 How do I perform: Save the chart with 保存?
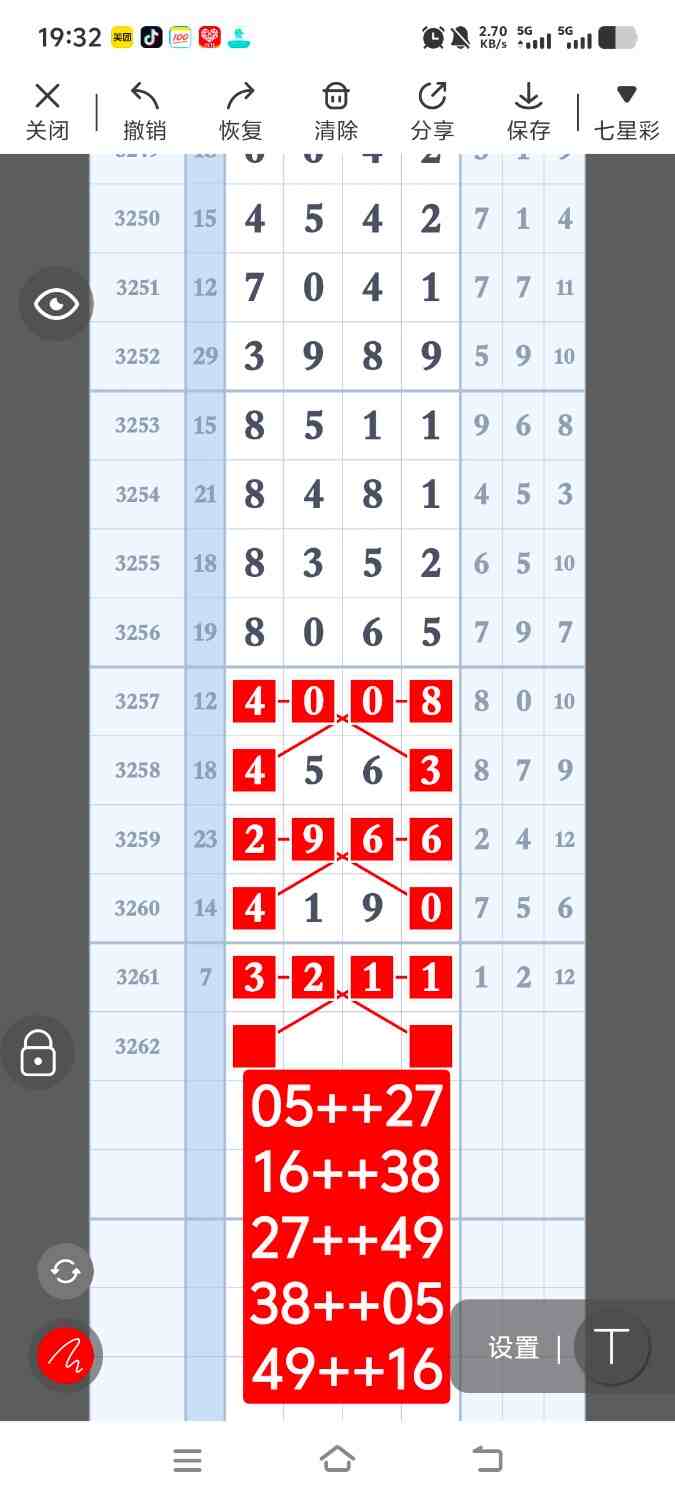pyautogui.click(x=528, y=111)
